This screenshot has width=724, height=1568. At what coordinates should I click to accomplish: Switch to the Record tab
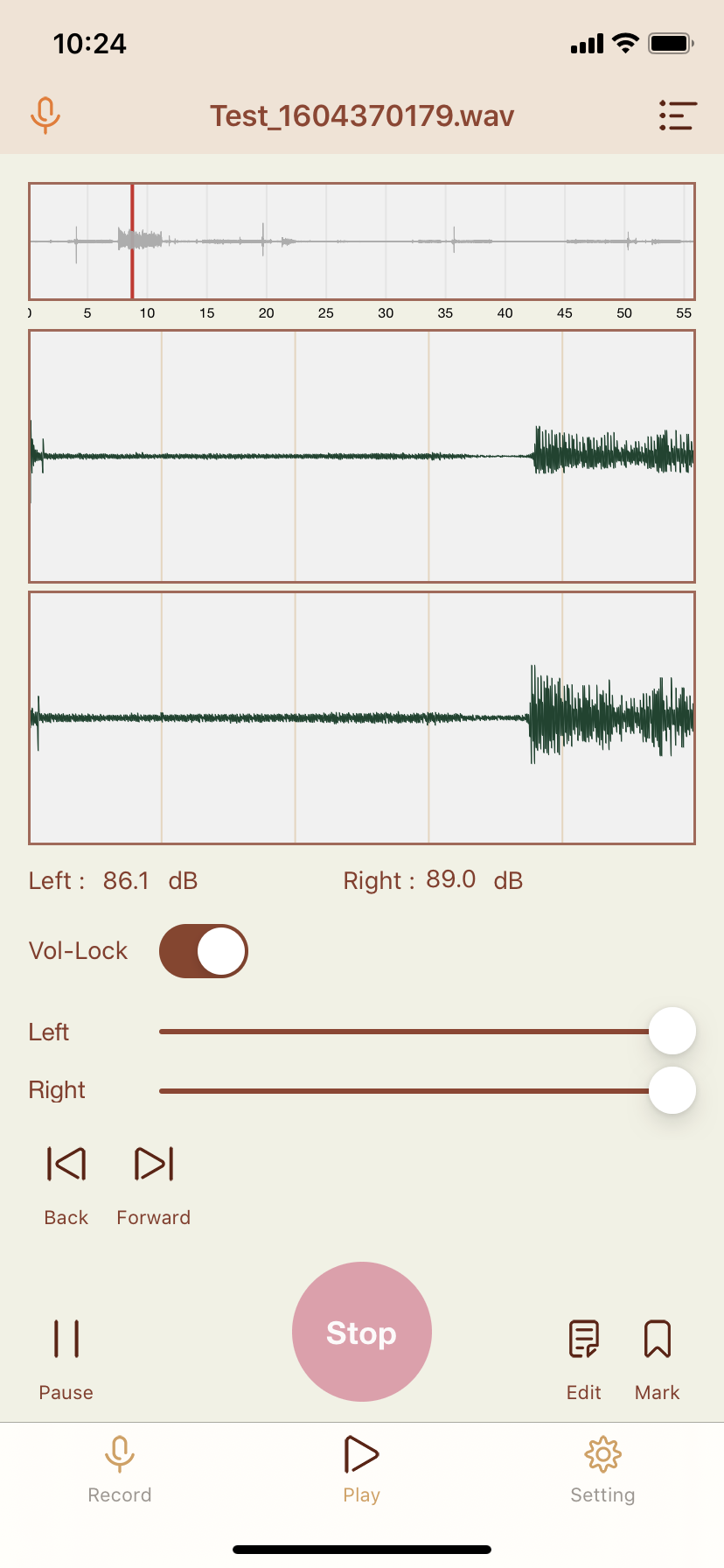(120, 1470)
